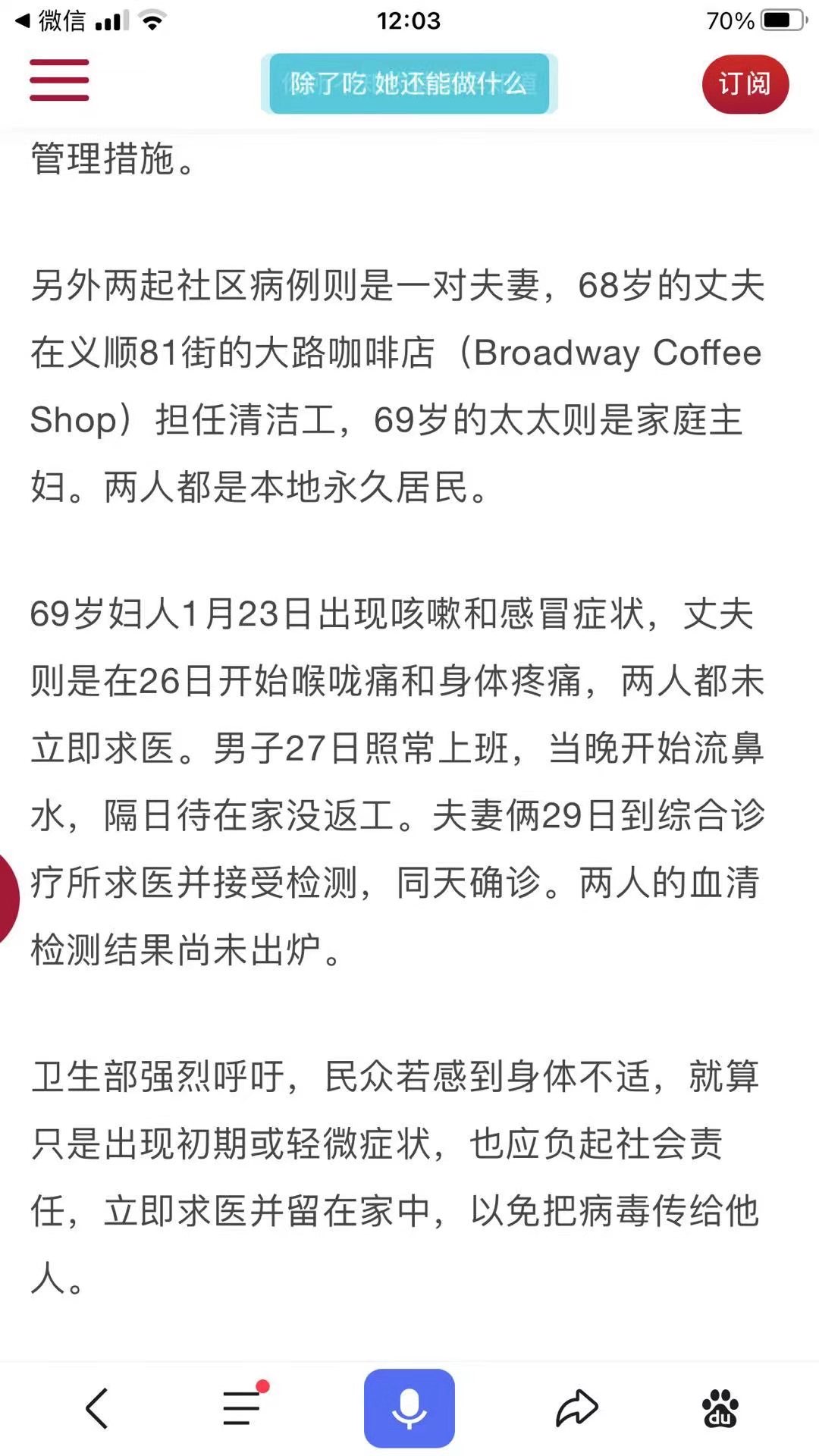Go back with the bottom arrow

pyautogui.click(x=97, y=1408)
